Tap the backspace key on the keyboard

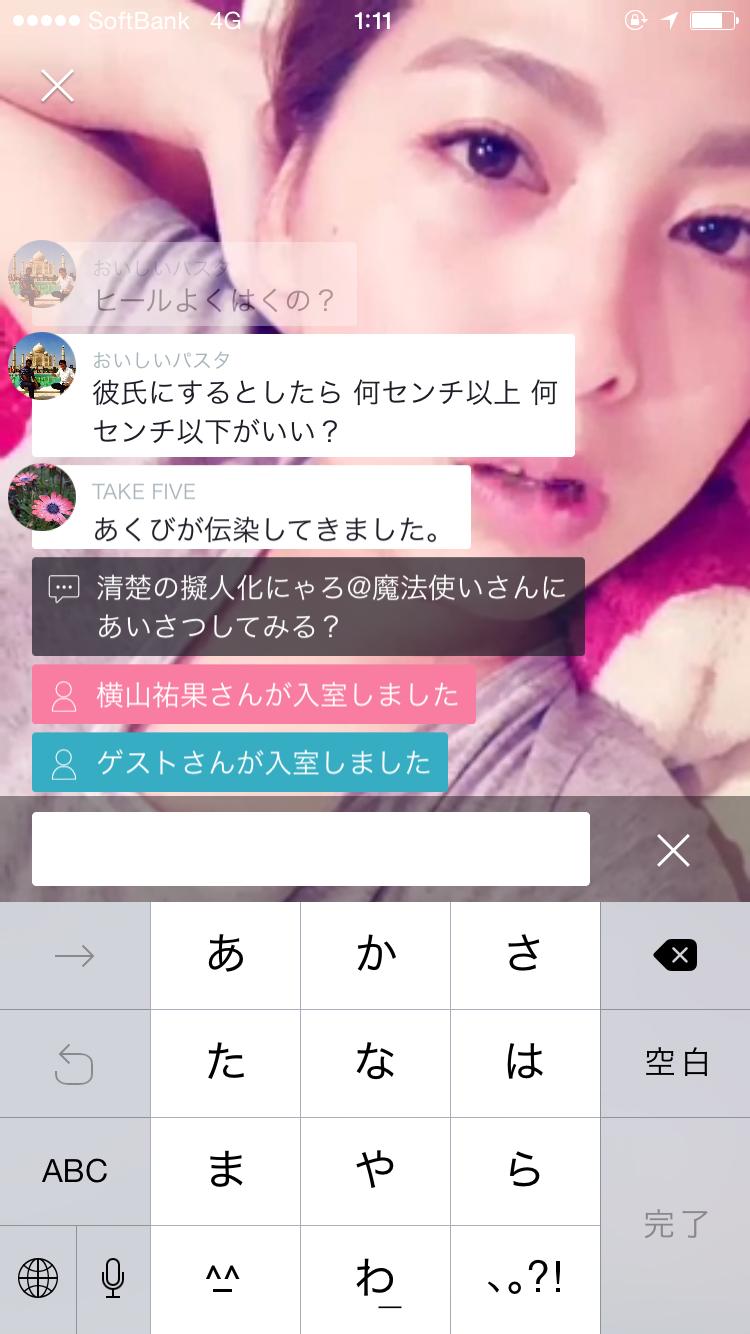click(675, 955)
